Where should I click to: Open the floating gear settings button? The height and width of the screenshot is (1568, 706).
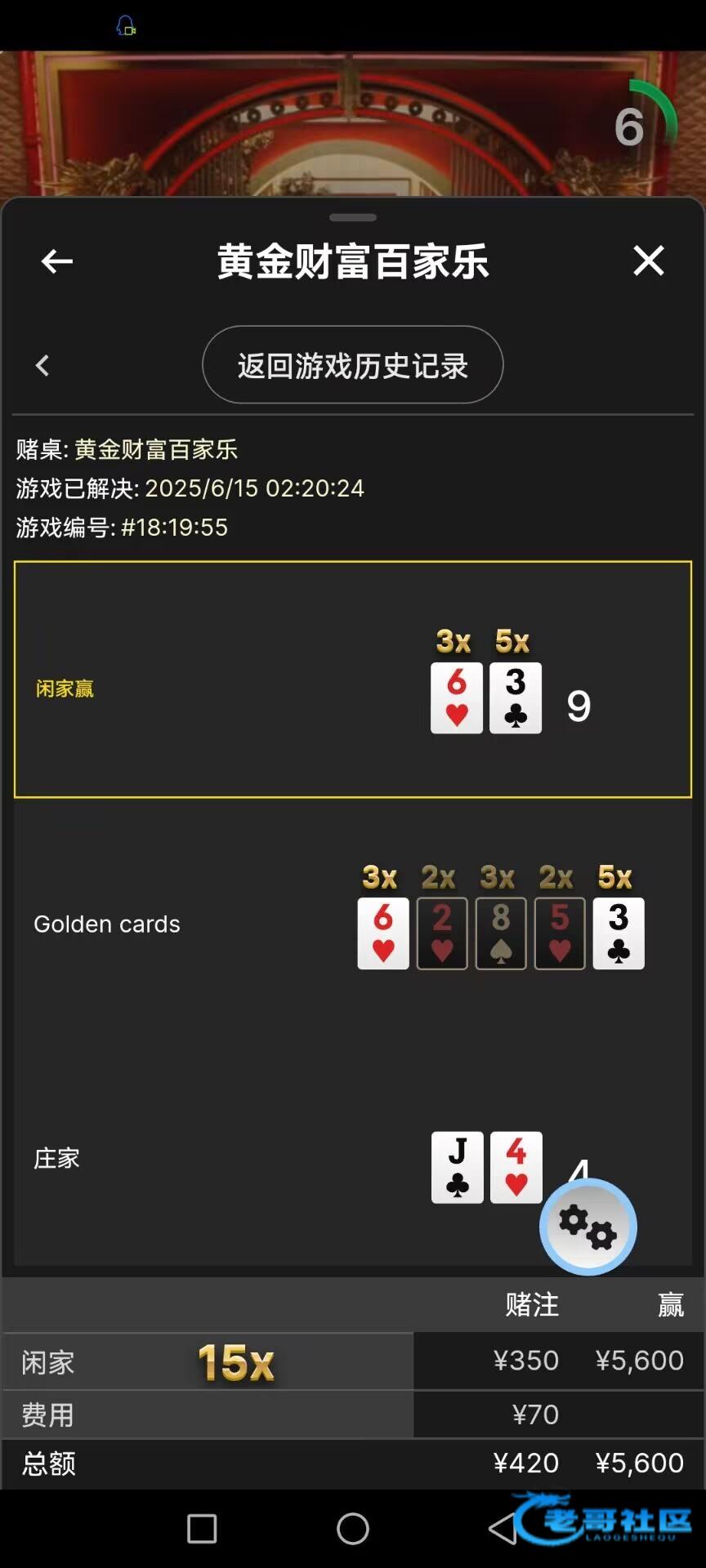[588, 1227]
